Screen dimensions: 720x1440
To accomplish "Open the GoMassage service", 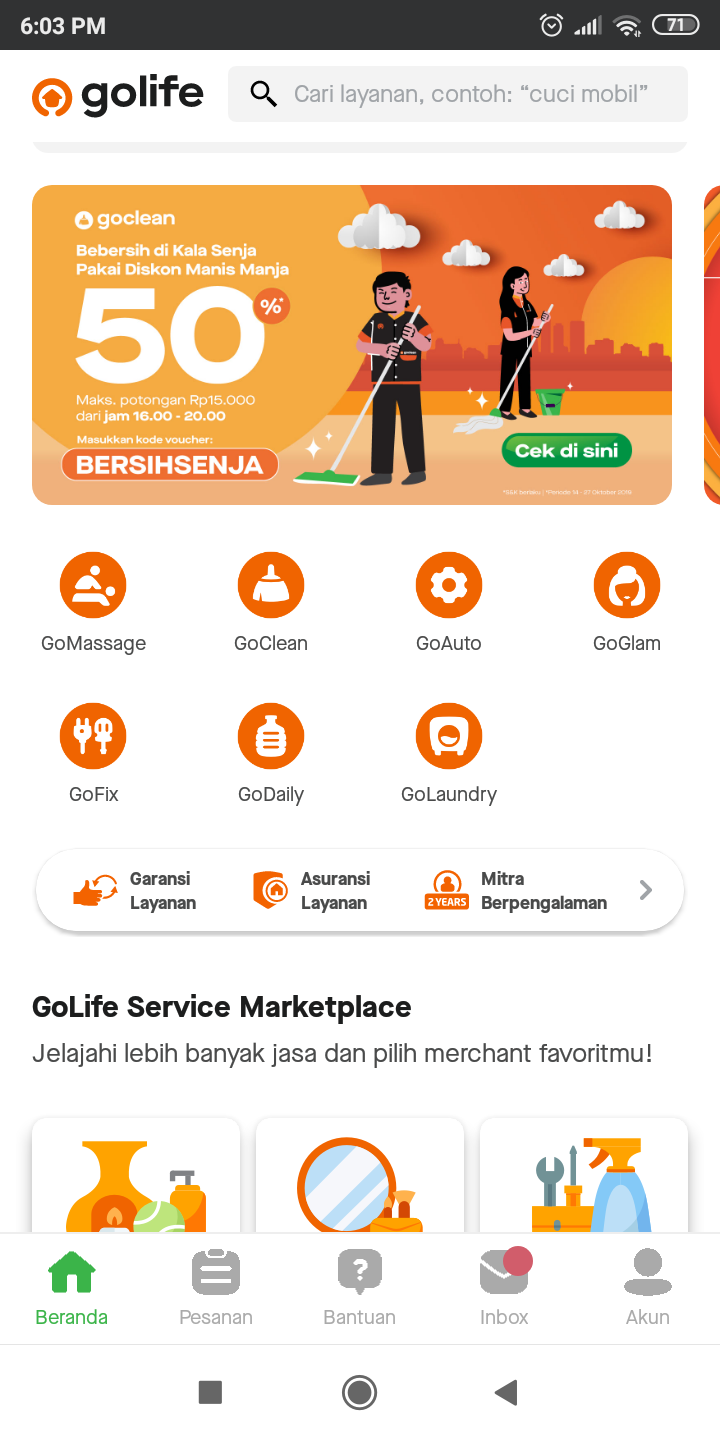I will (93, 603).
